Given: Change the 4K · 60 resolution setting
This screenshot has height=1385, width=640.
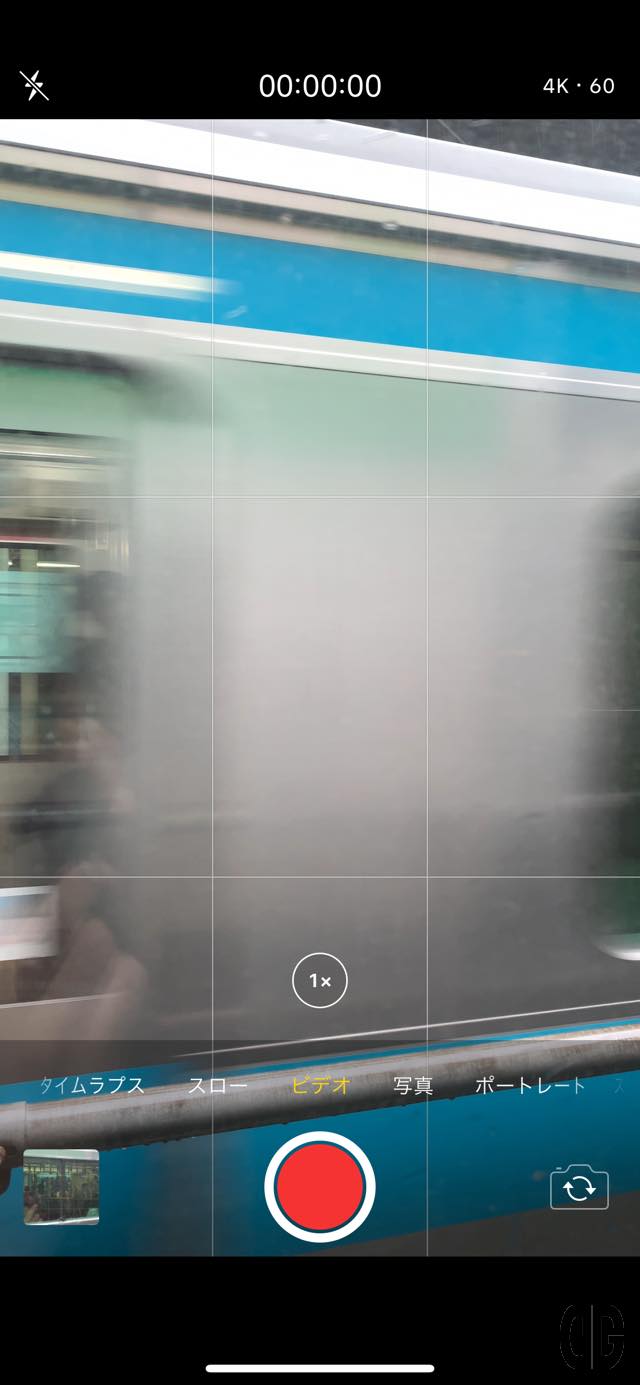Looking at the screenshot, I should [578, 86].
